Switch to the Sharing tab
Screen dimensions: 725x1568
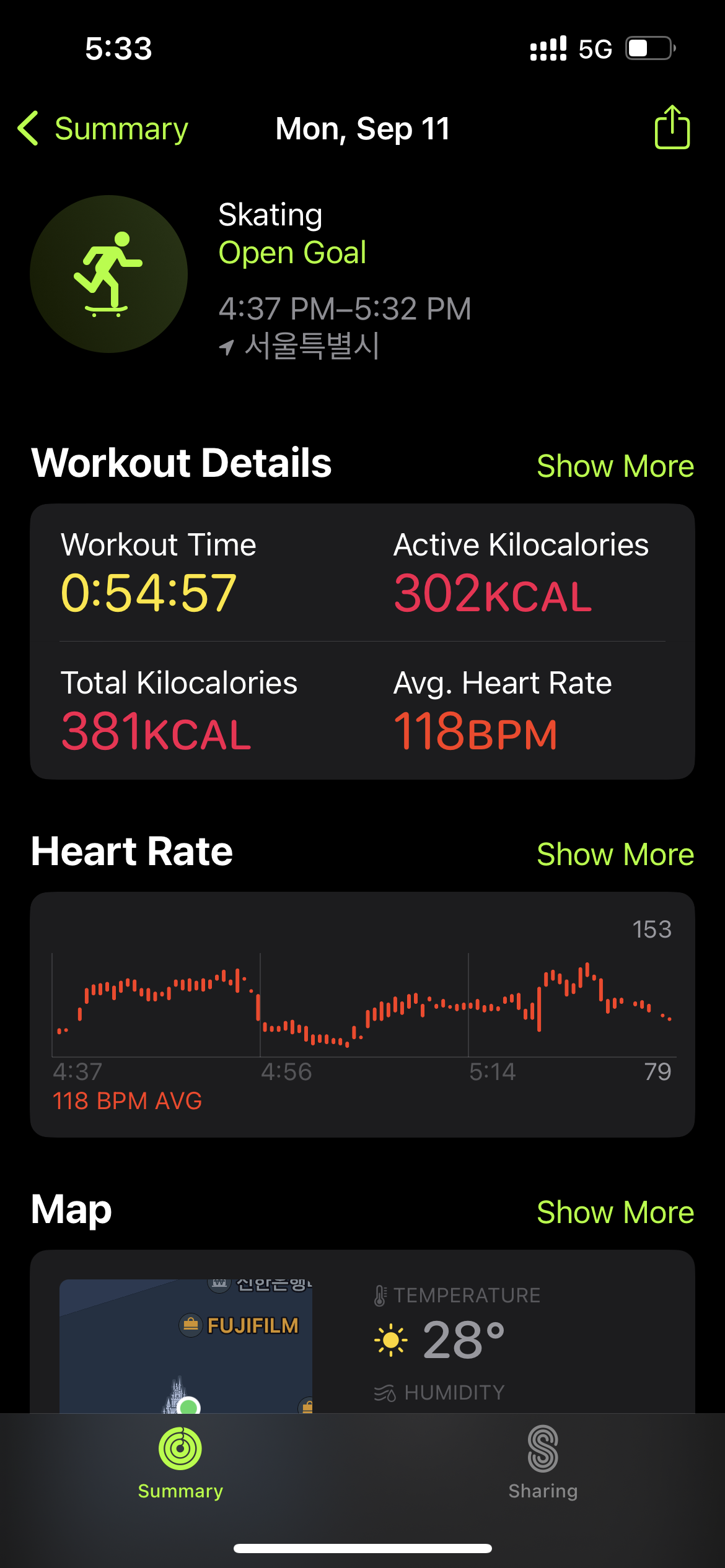click(x=543, y=1463)
